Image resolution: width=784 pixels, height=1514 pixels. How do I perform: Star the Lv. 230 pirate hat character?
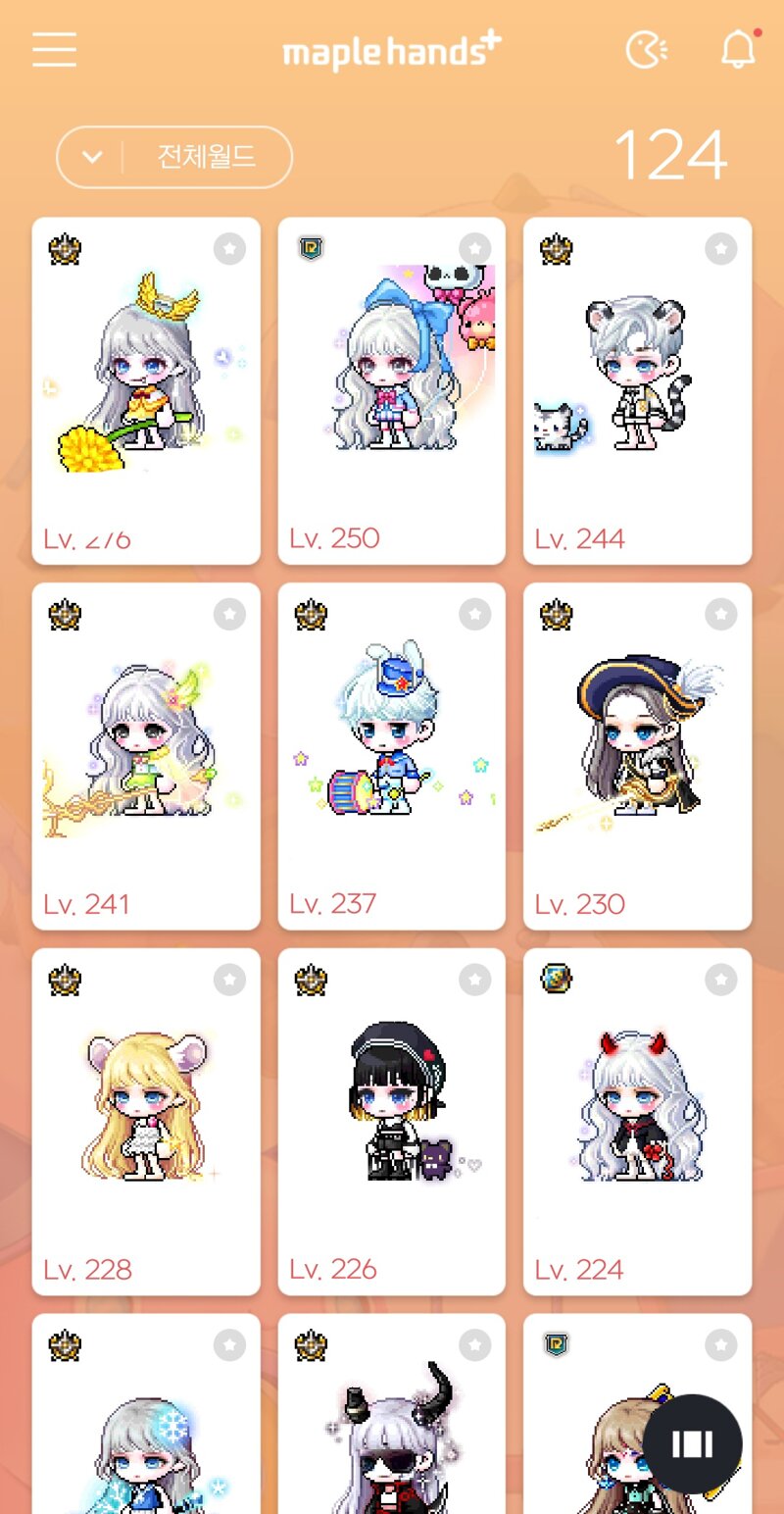pos(720,615)
